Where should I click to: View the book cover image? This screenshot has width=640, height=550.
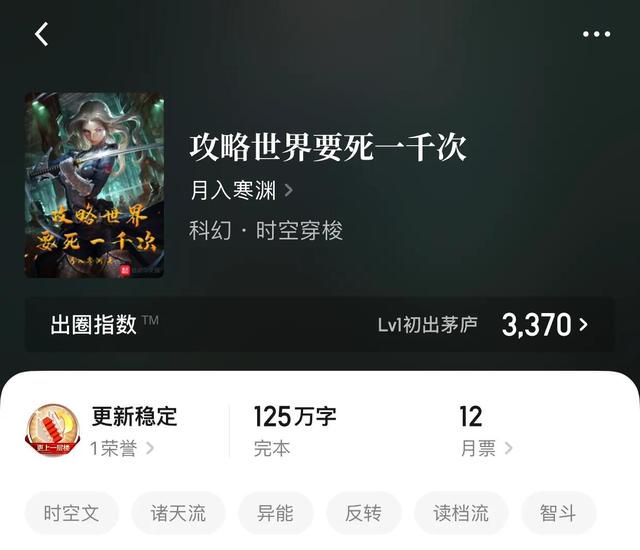[94, 185]
